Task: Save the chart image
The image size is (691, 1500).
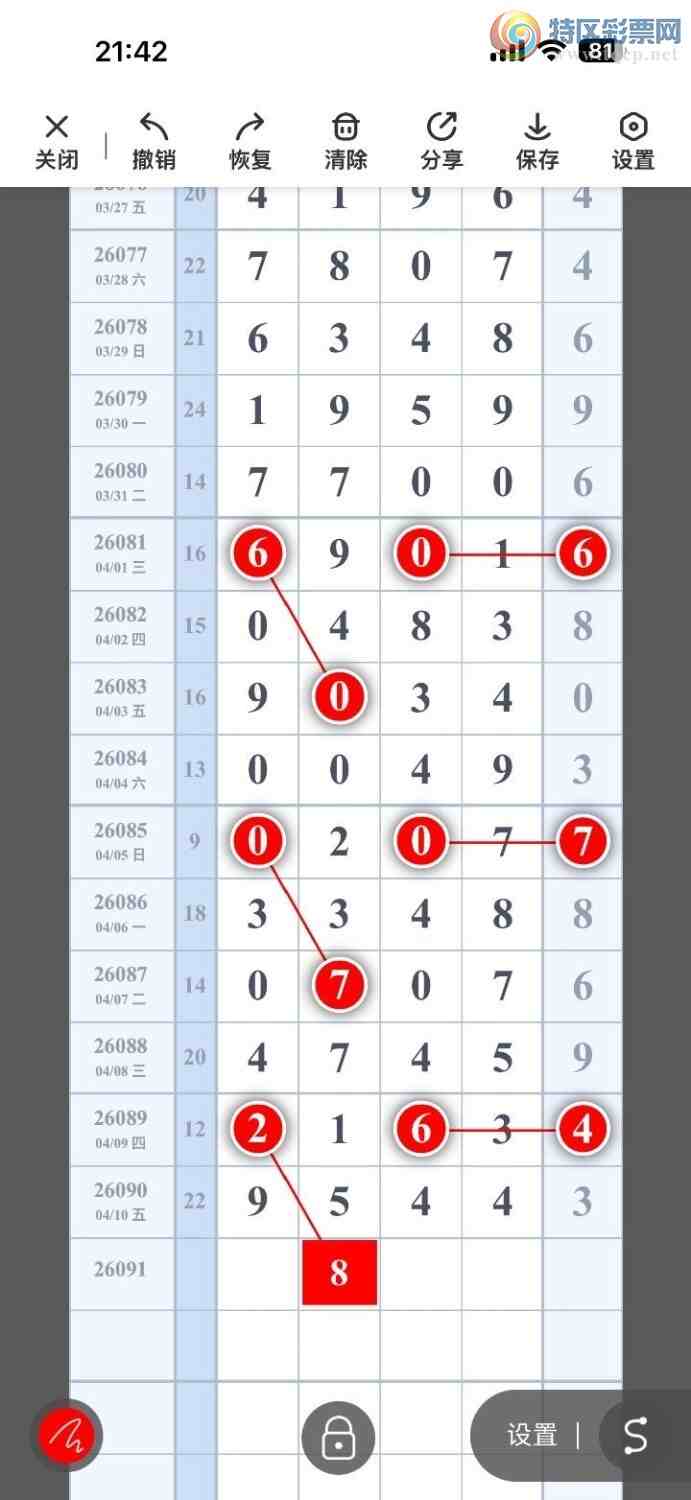Action: tap(537, 141)
